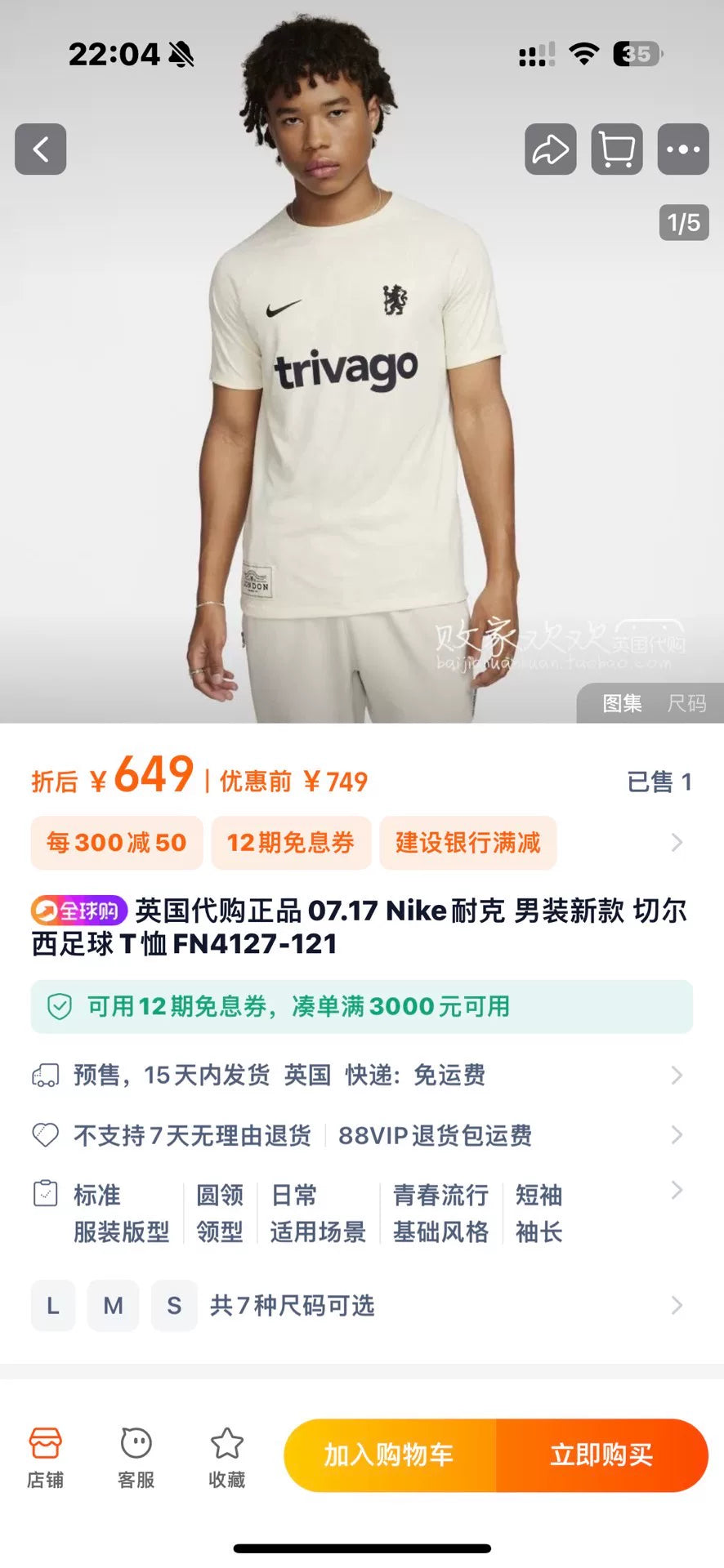Contact customer service 客服
724x1568 pixels.
[x=136, y=1458]
